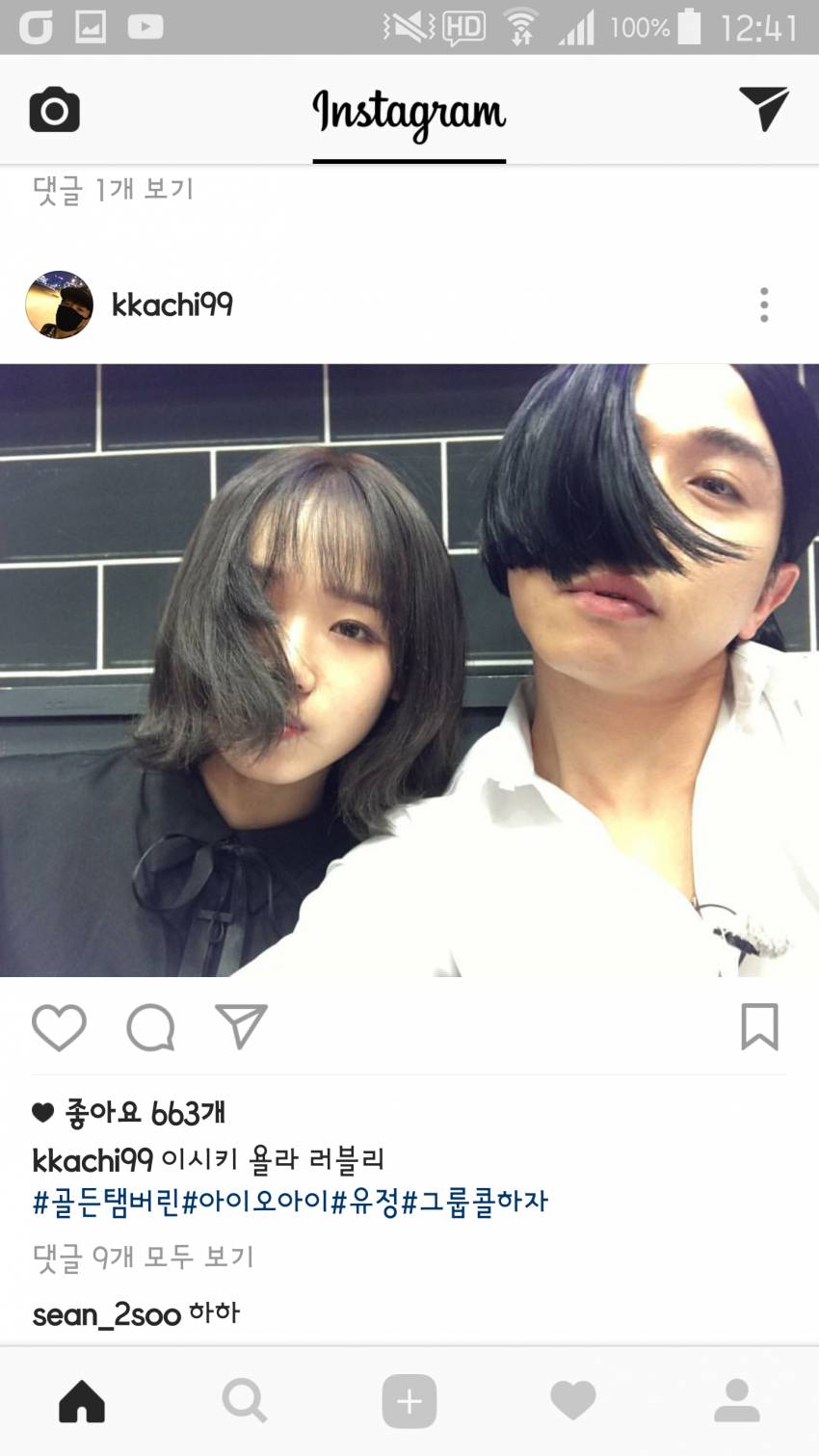Go to your profile tab
Viewport: 819px width, 1456px height.
737,1400
